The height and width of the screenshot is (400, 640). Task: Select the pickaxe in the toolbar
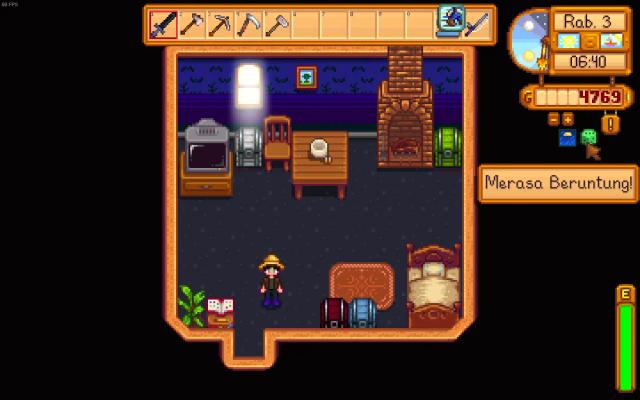[219, 24]
